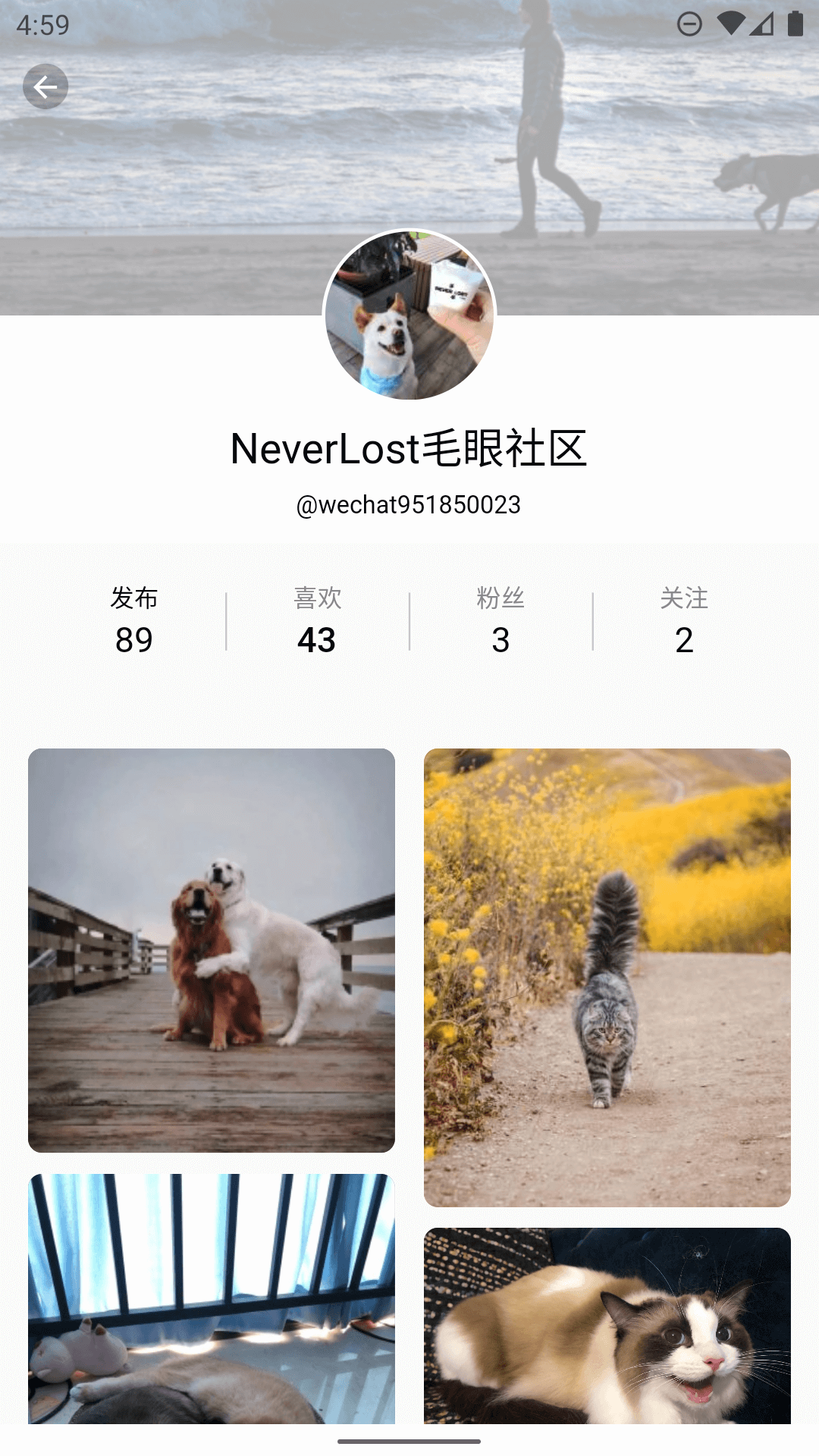Click the do-not-disturb status icon
Screen dimensions: 819x1456
pyautogui.click(x=691, y=25)
